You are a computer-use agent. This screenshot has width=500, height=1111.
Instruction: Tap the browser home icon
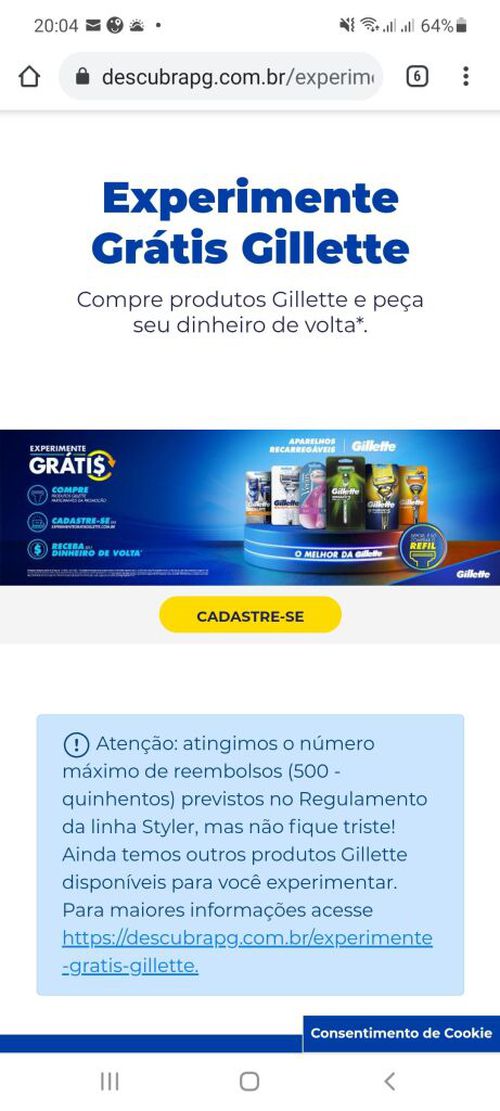29,77
